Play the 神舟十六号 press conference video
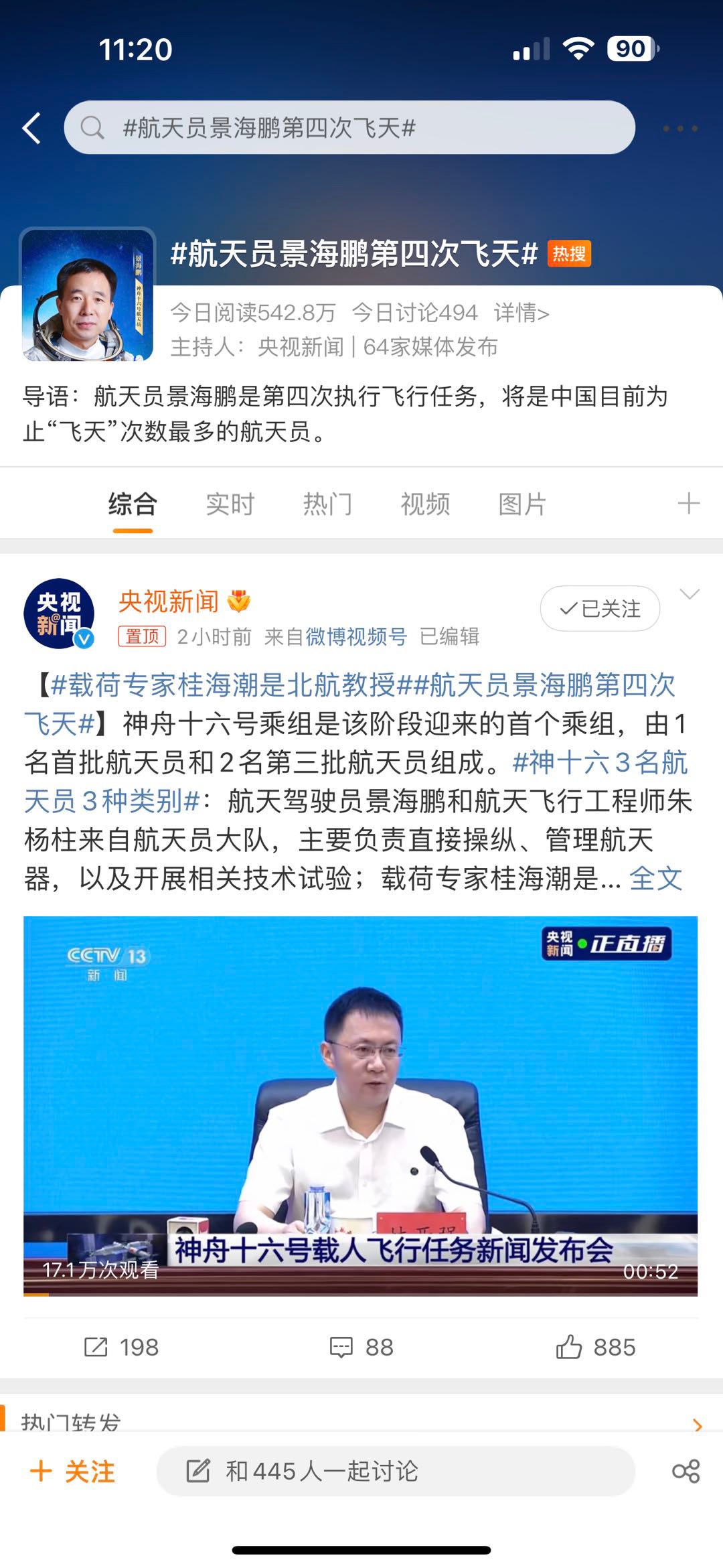The height and width of the screenshot is (1568, 723). point(360,1105)
